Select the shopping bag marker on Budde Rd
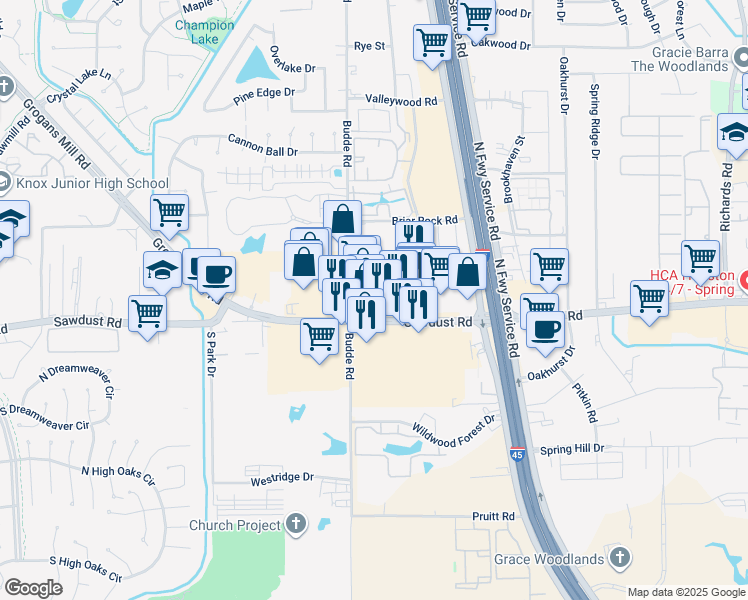 [342, 218]
